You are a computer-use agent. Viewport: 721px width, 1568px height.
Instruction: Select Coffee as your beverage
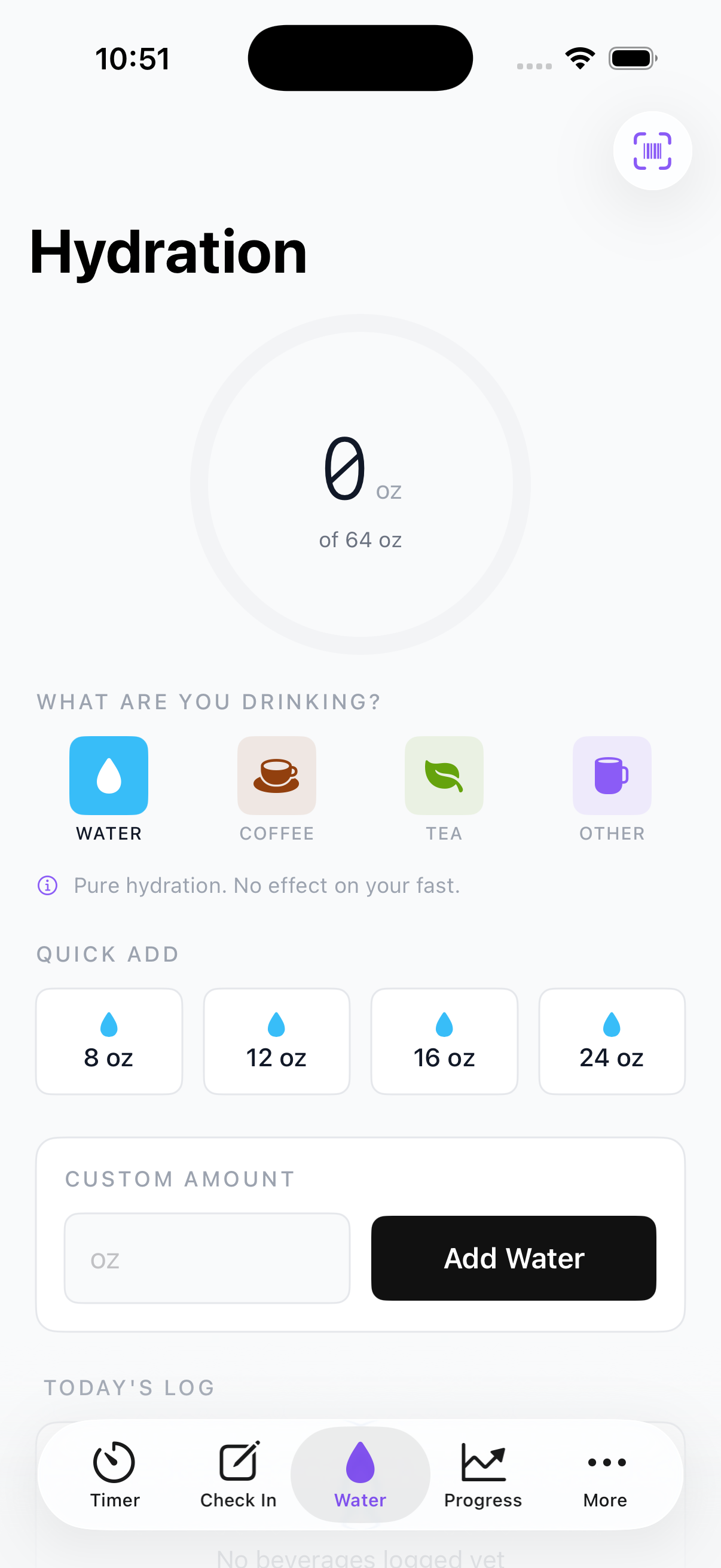[276, 776]
